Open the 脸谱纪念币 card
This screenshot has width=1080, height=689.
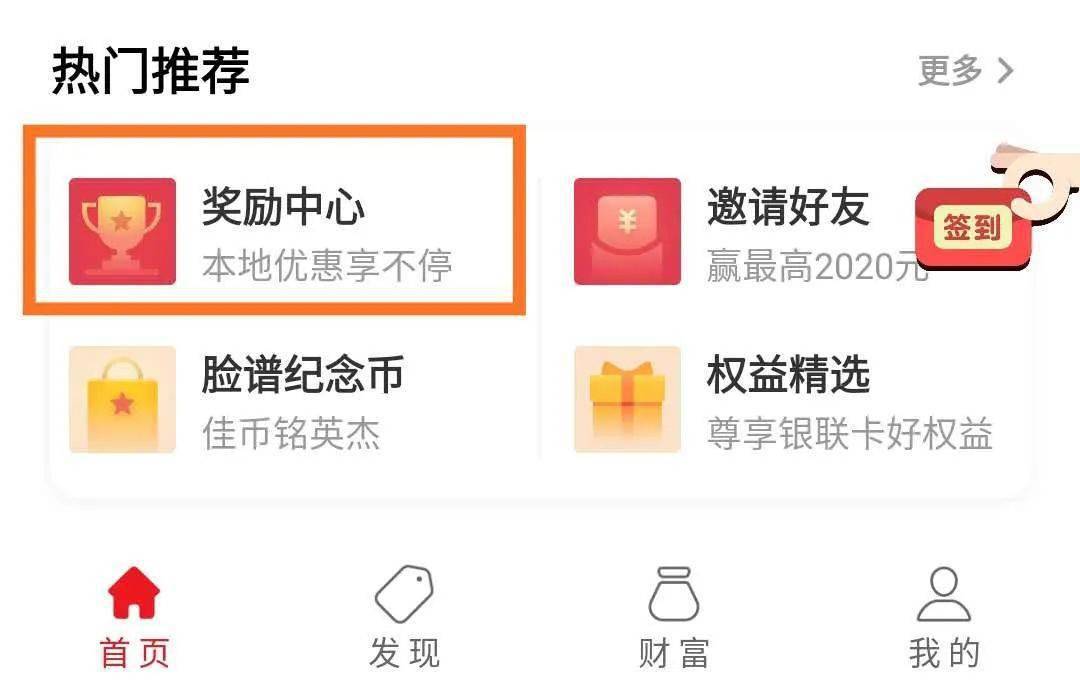pos(273,400)
